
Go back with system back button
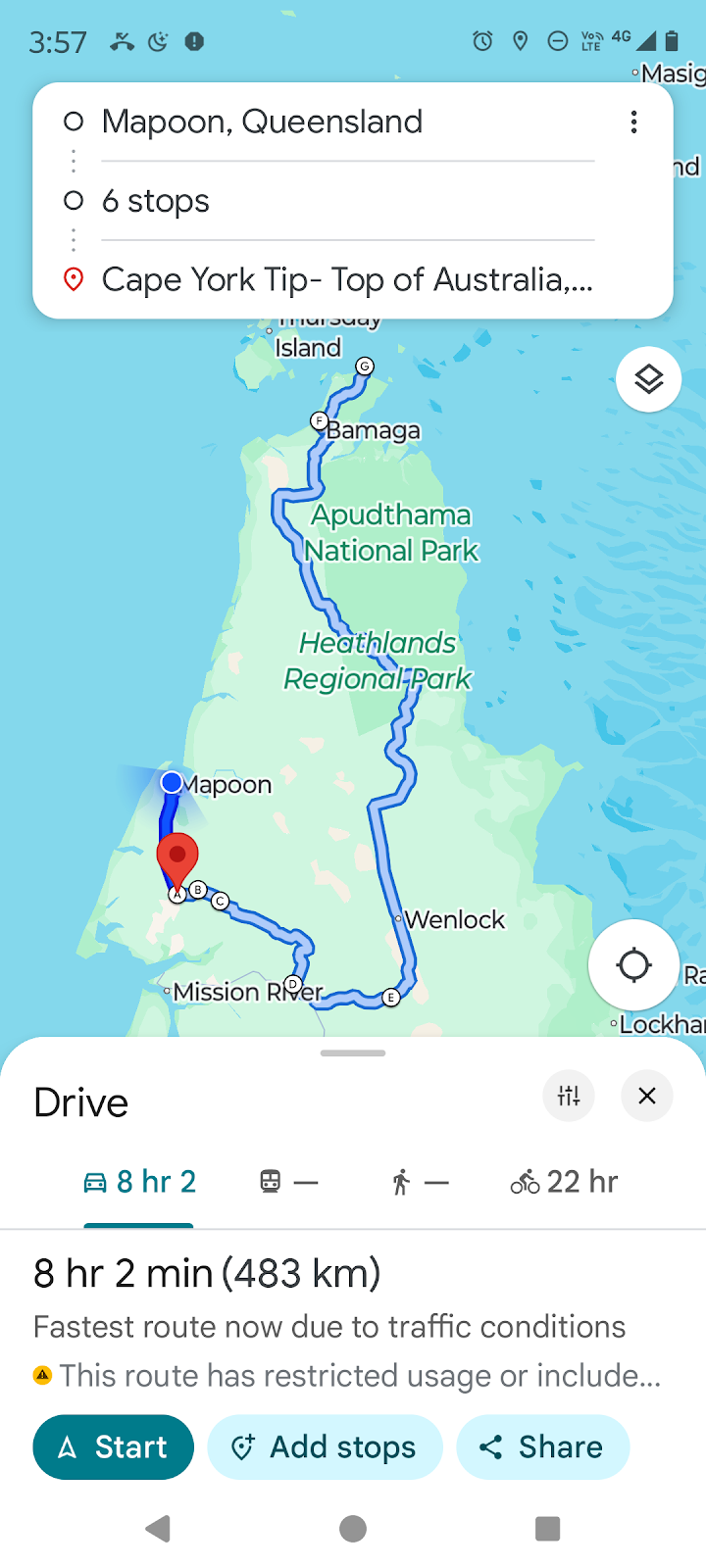click(158, 1529)
